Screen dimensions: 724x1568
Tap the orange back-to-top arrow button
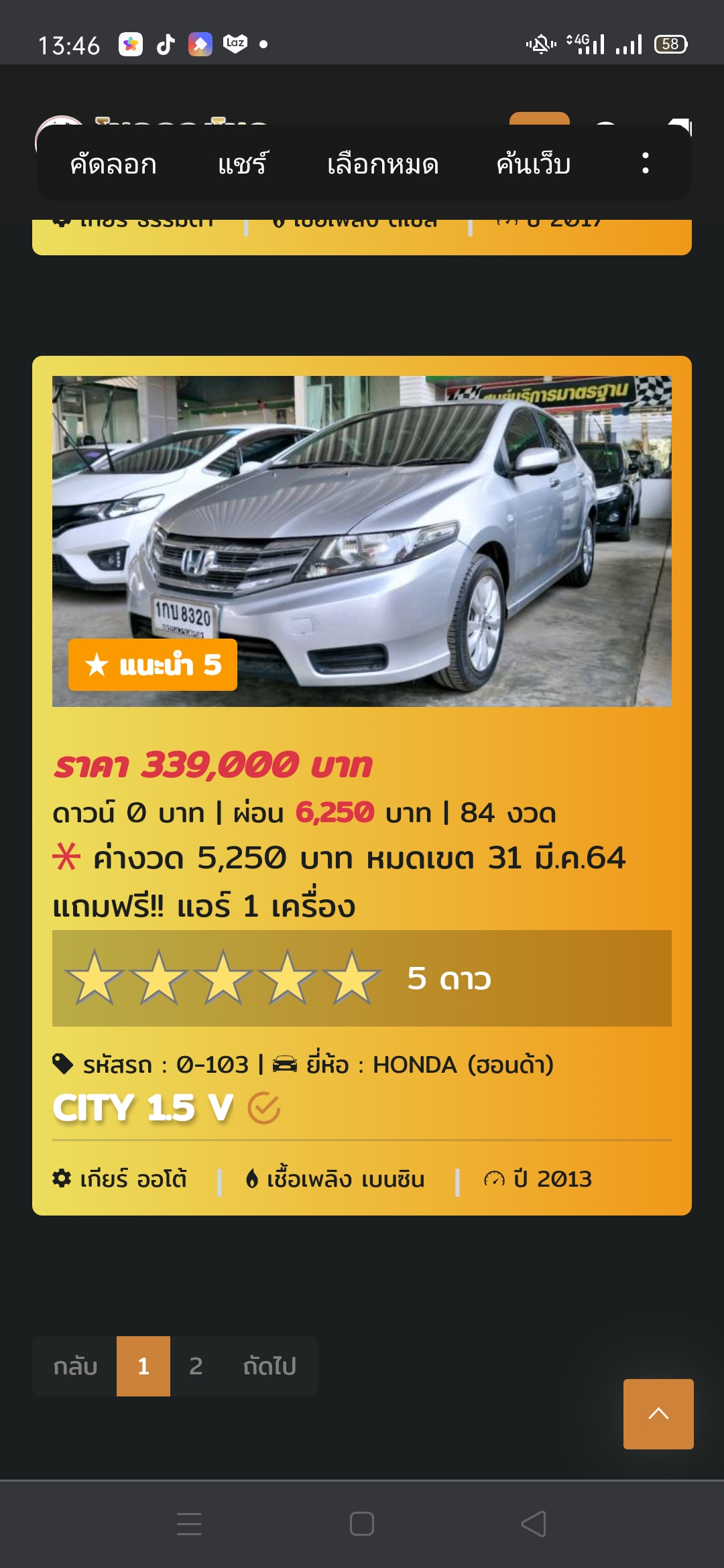point(658,1414)
